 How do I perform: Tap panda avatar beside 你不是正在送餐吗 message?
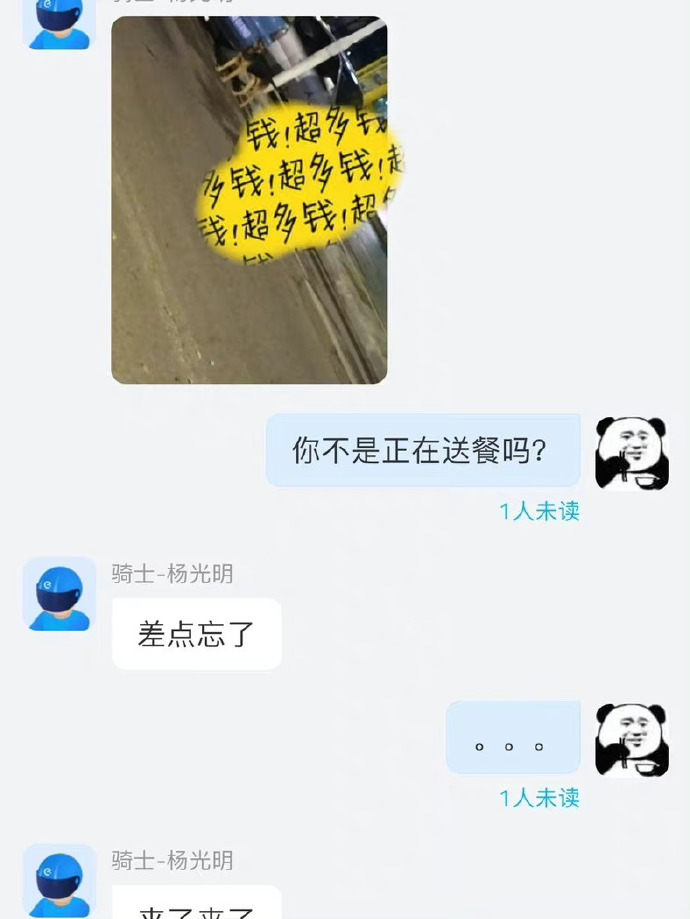tap(632, 453)
